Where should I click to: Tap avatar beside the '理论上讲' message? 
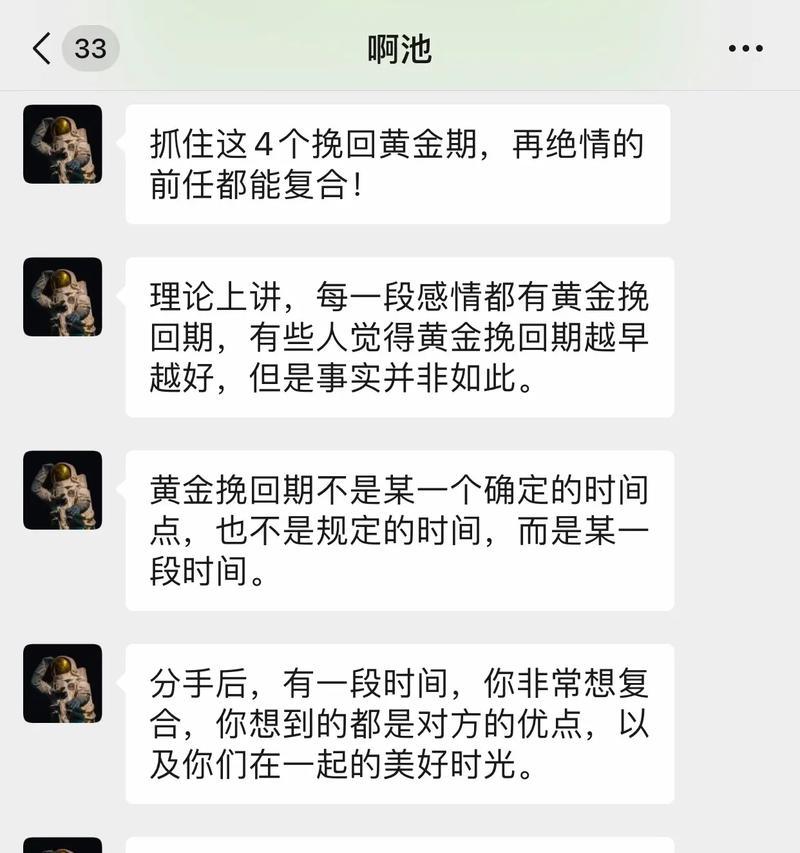point(62,297)
